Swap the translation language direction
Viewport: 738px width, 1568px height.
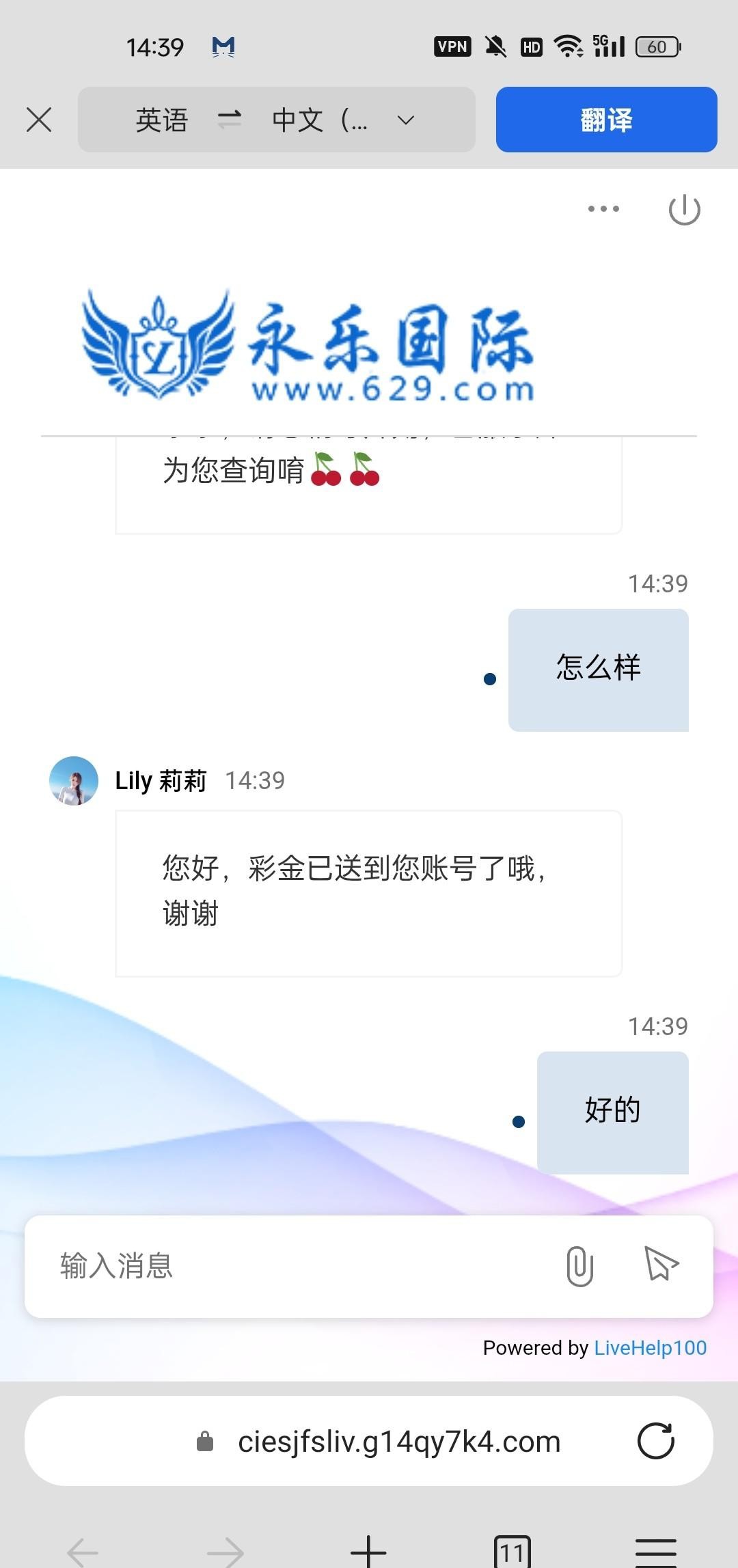click(230, 120)
